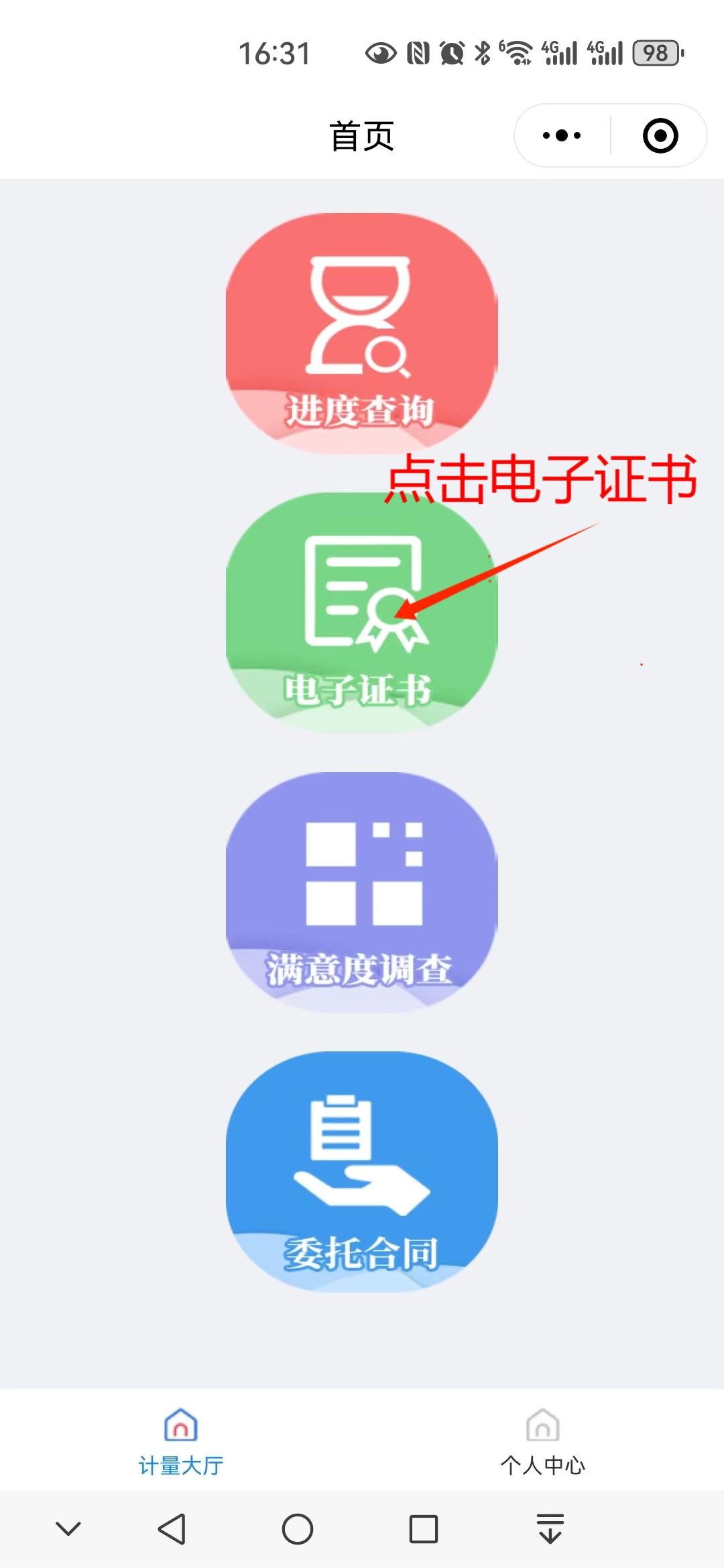Open recent apps from the navigation bar
Screen dimensions: 724x1568
(x=423, y=1529)
